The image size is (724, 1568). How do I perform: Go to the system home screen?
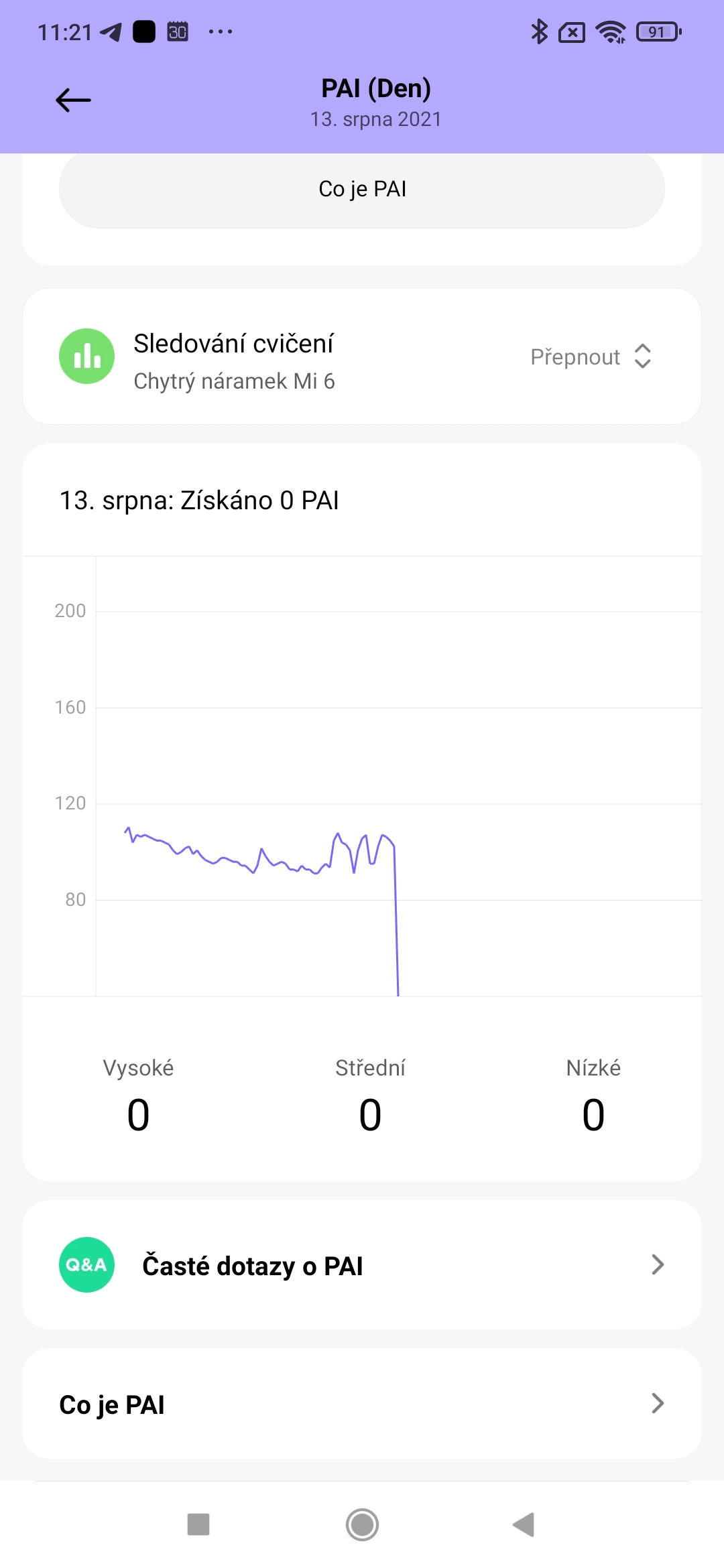coord(362,1524)
